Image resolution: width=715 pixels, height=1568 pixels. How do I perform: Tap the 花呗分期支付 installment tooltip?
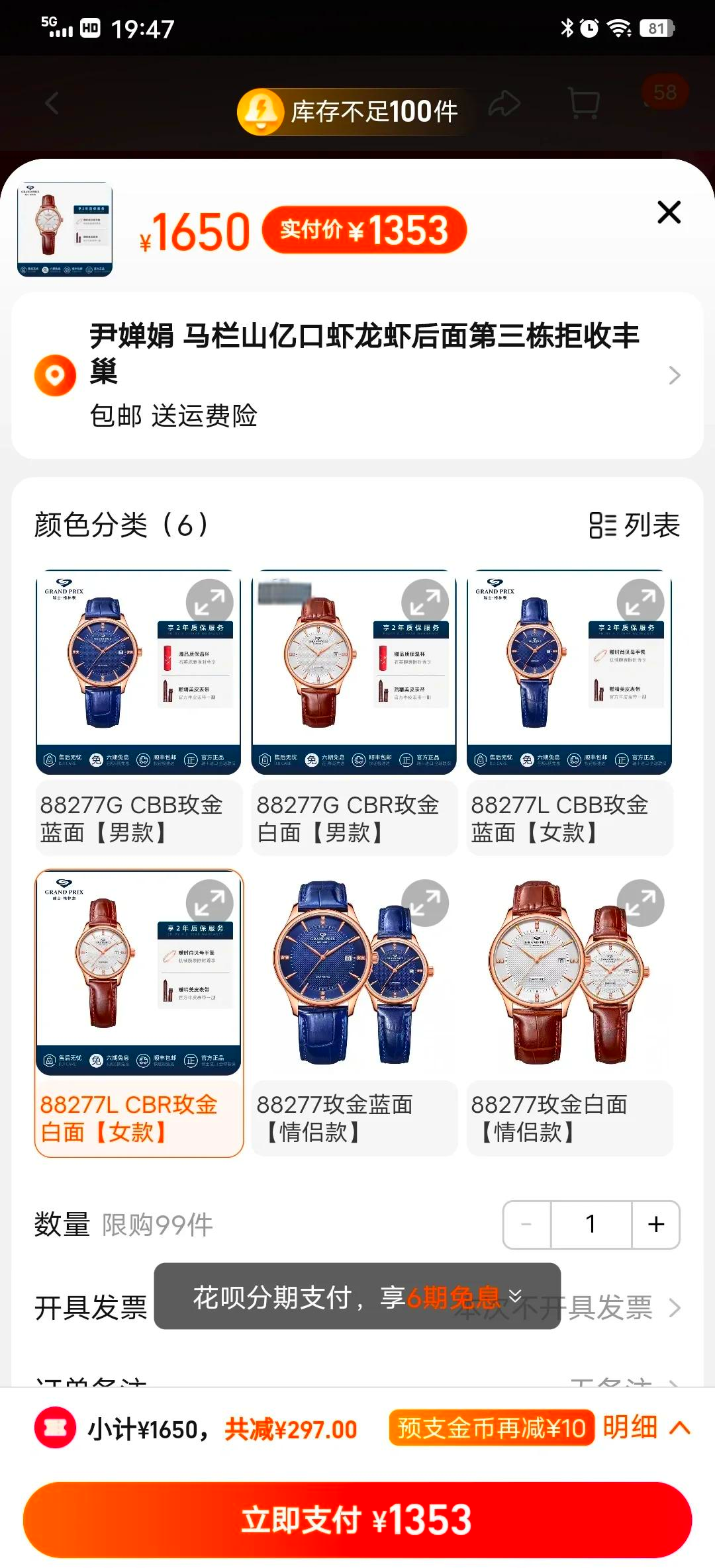356,1296
